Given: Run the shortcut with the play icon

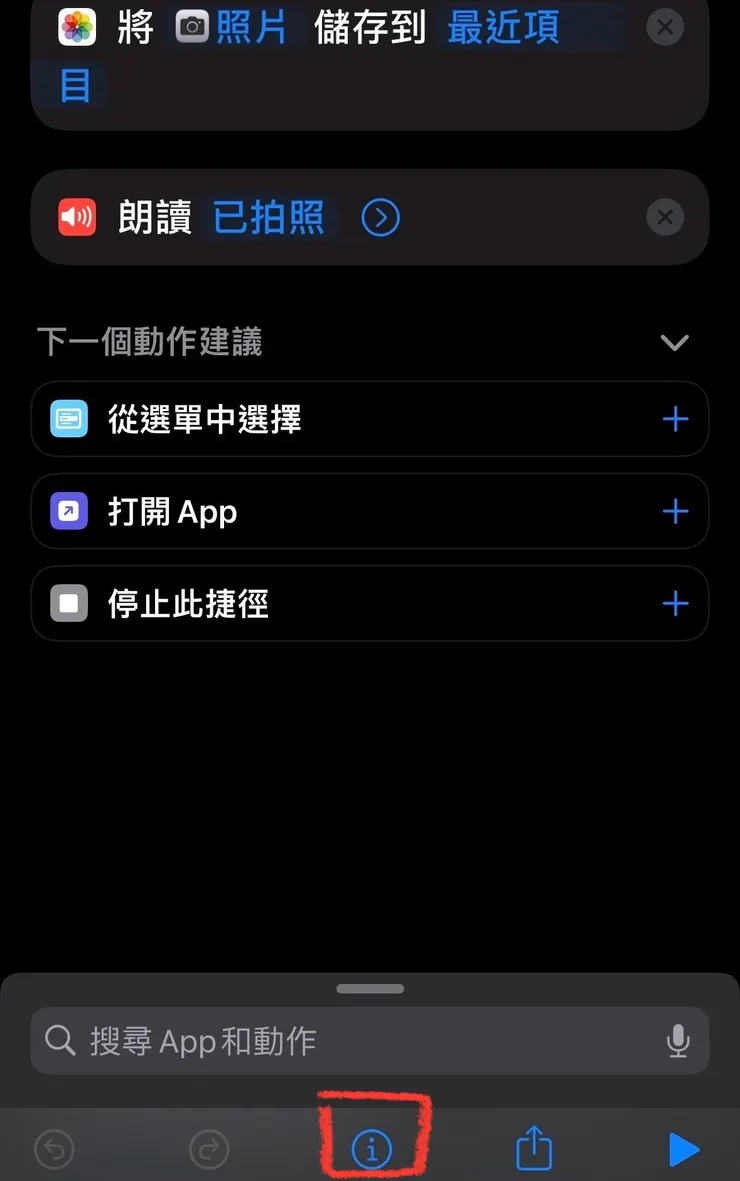Looking at the screenshot, I should coord(684,1148).
